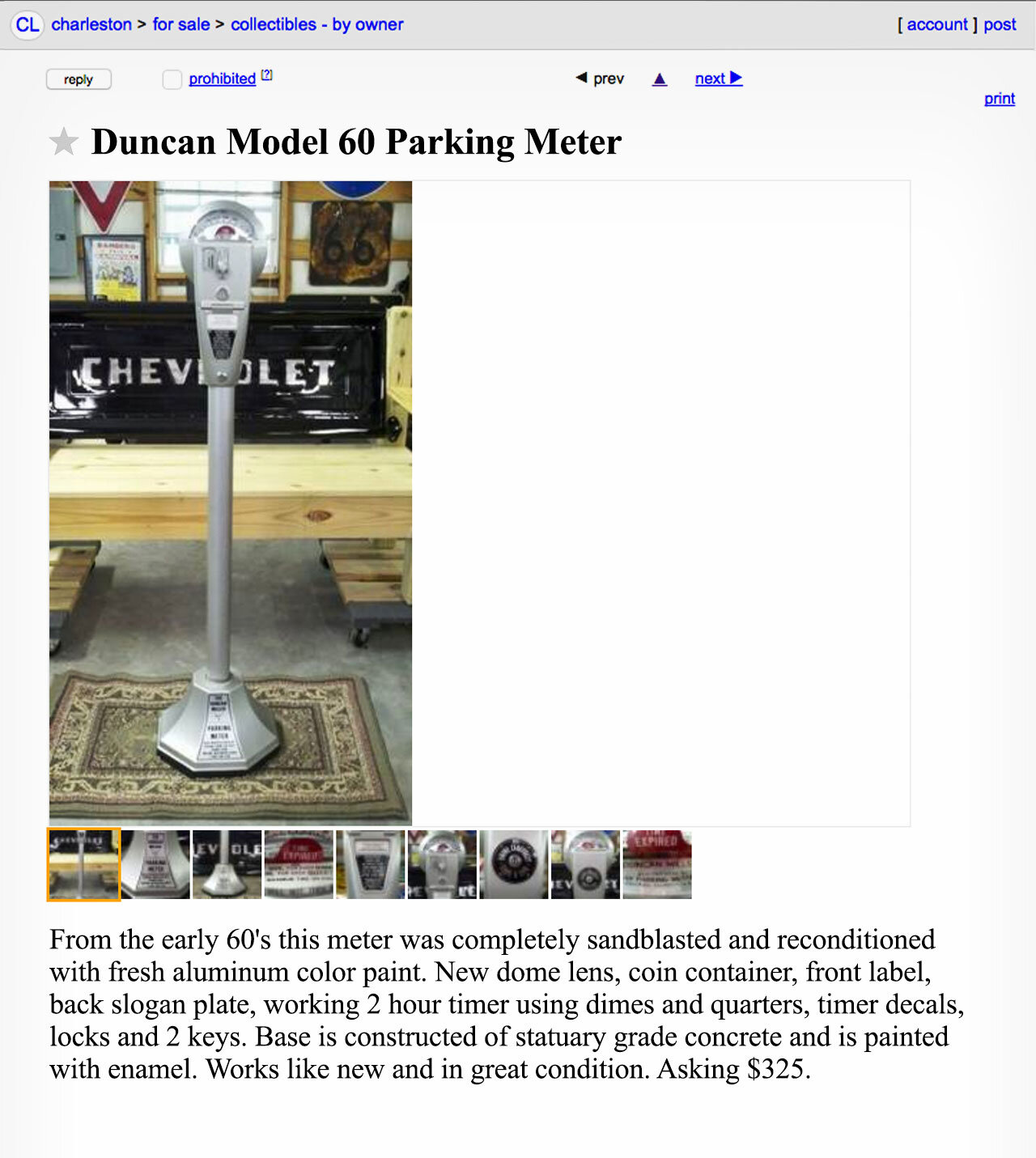1036x1158 pixels.
Task: Select the first parking meter thumbnail
Action: [83, 863]
